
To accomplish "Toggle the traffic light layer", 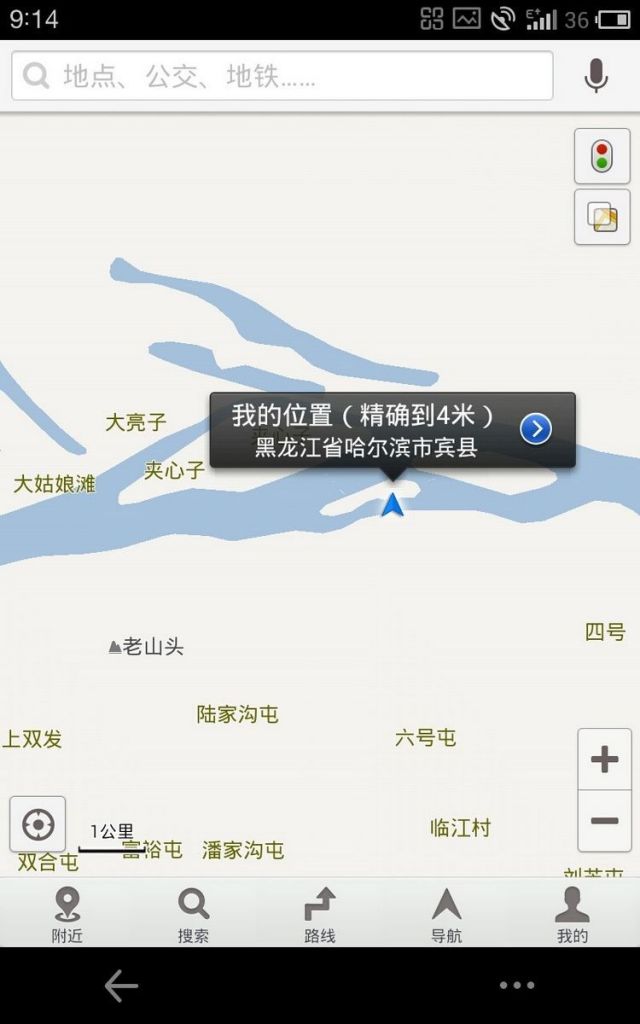I will (x=602, y=156).
